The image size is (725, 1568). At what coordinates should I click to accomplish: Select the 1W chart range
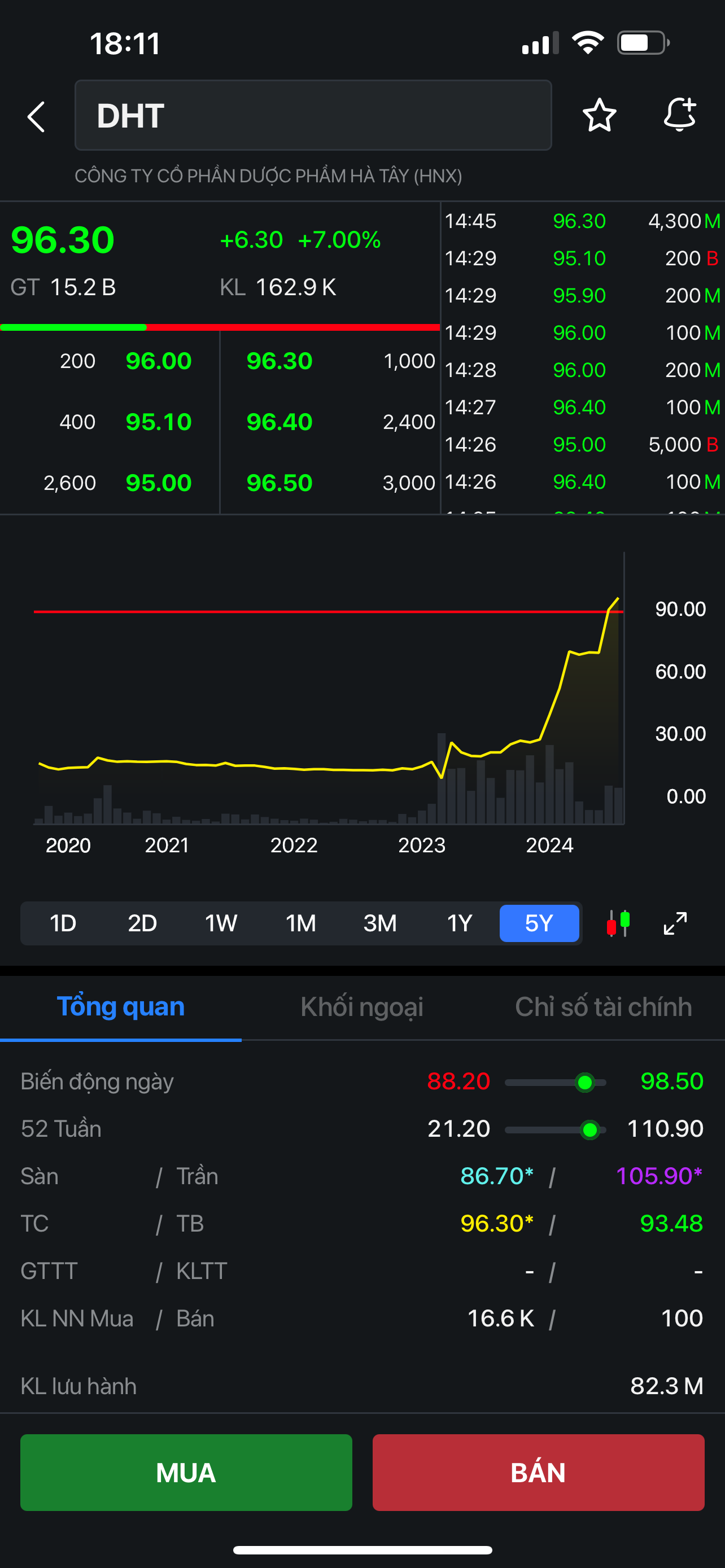coord(221,923)
